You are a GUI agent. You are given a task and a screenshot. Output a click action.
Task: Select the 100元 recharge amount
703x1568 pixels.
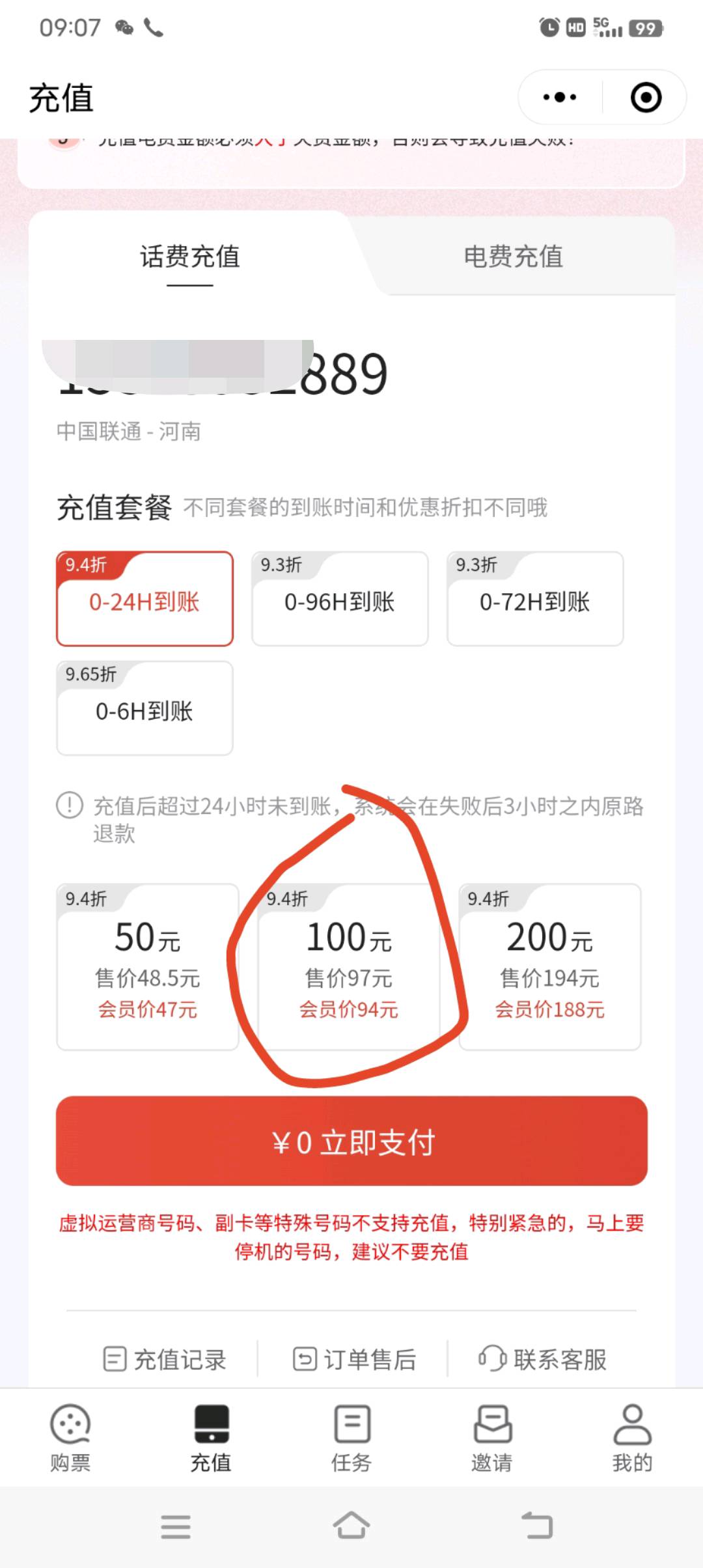click(349, 967)
